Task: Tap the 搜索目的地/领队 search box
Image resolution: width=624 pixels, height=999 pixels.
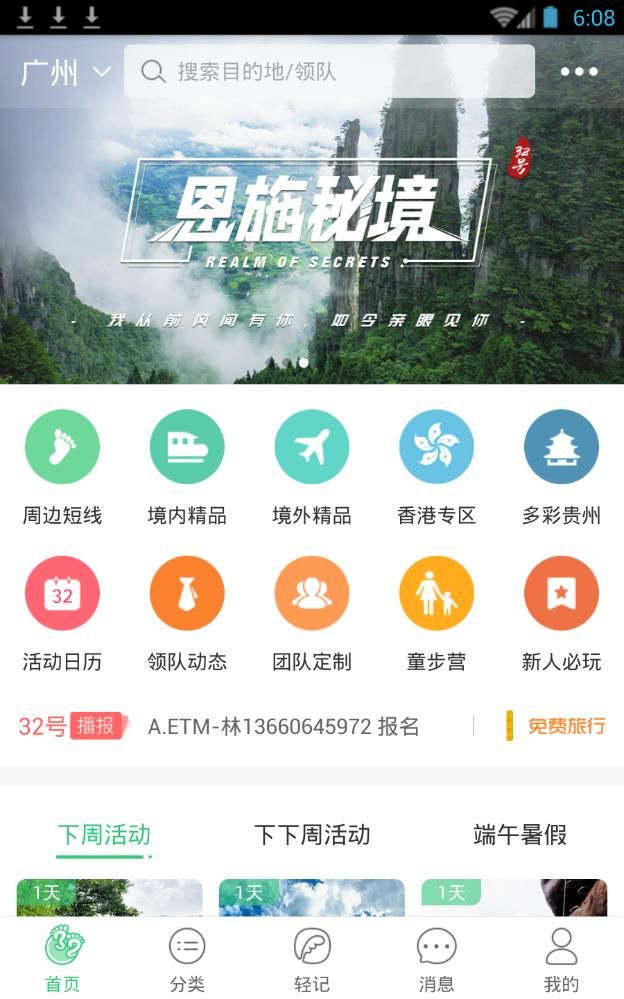Action: [330, 71]
